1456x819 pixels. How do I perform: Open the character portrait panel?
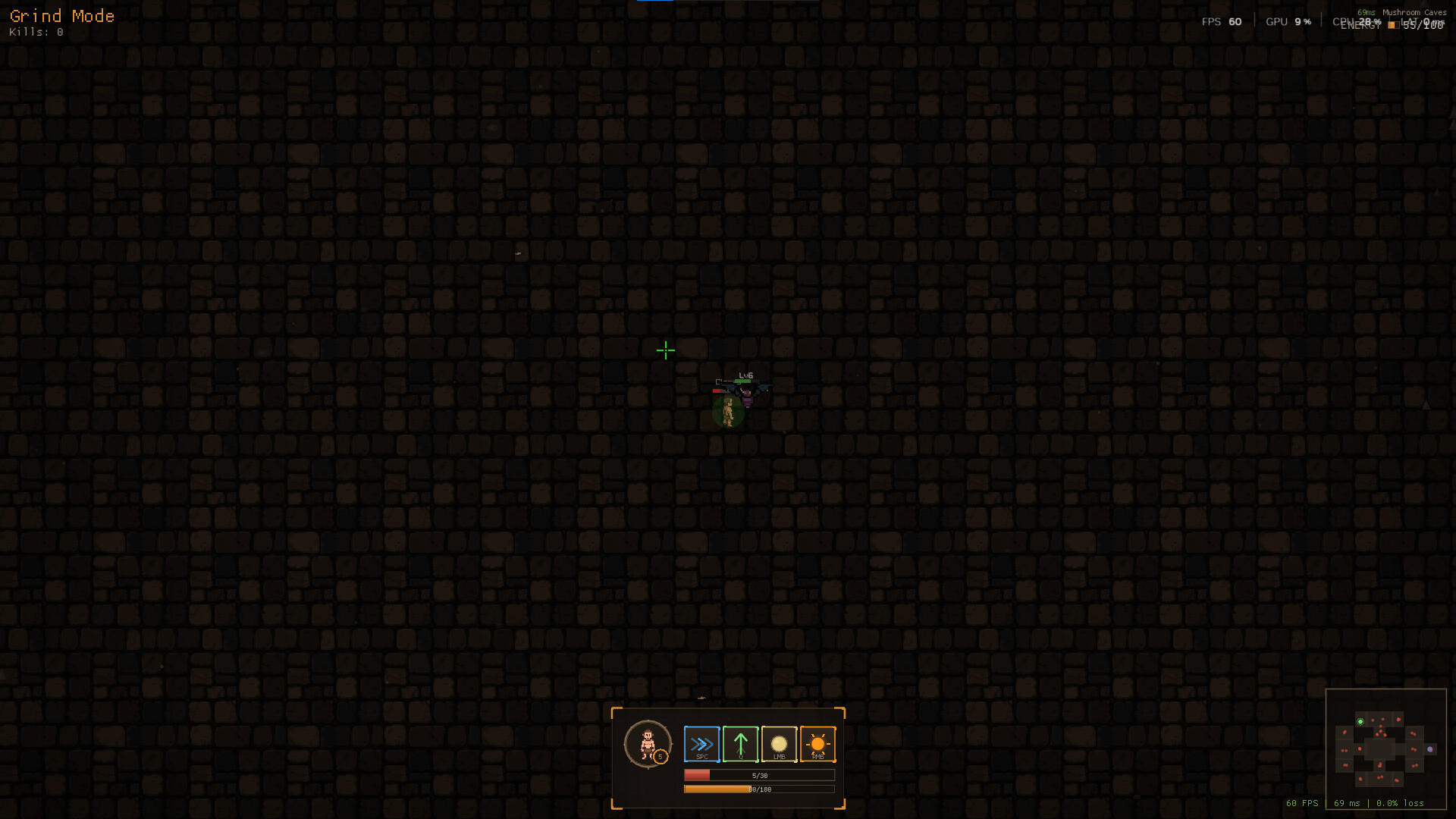point(648,743)
